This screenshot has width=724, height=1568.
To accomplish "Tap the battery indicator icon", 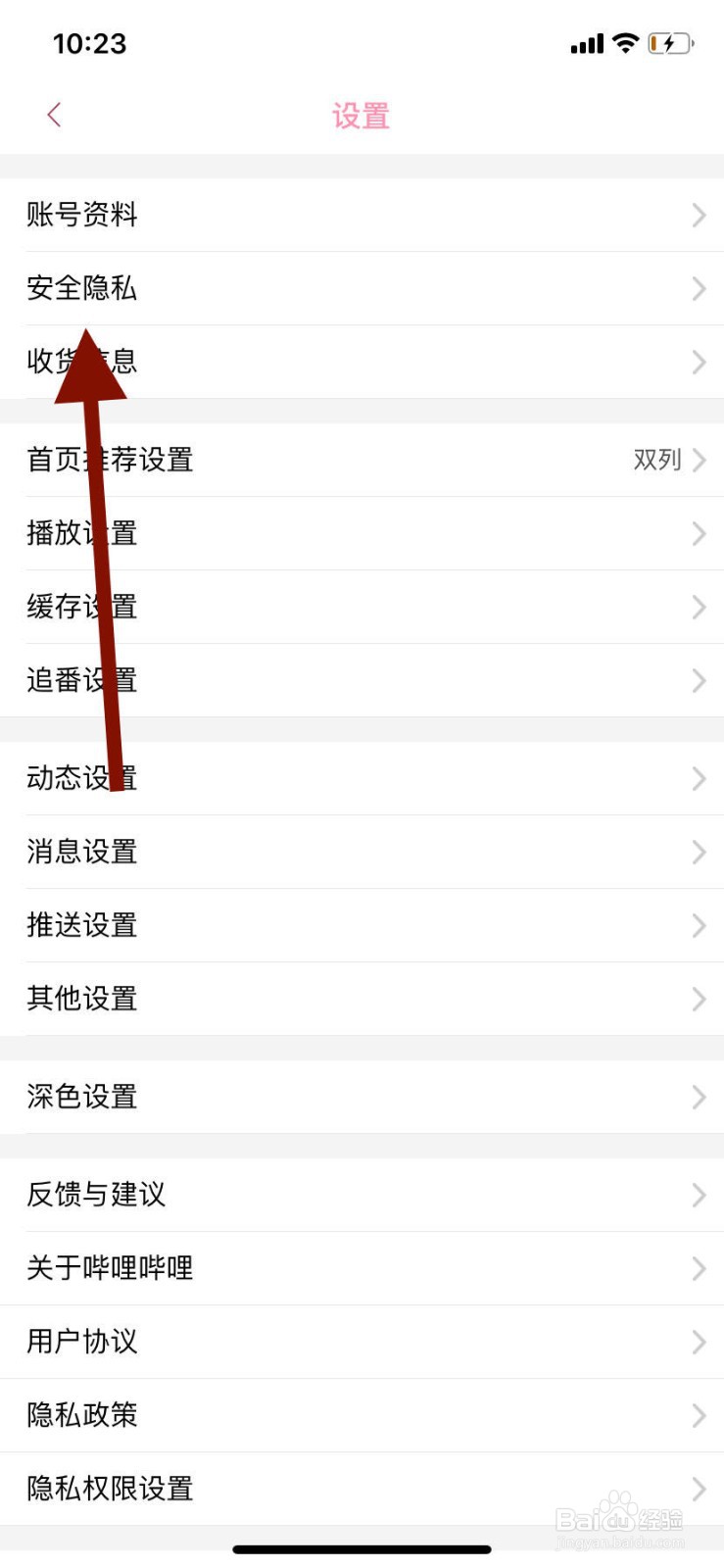I will 669,43.
